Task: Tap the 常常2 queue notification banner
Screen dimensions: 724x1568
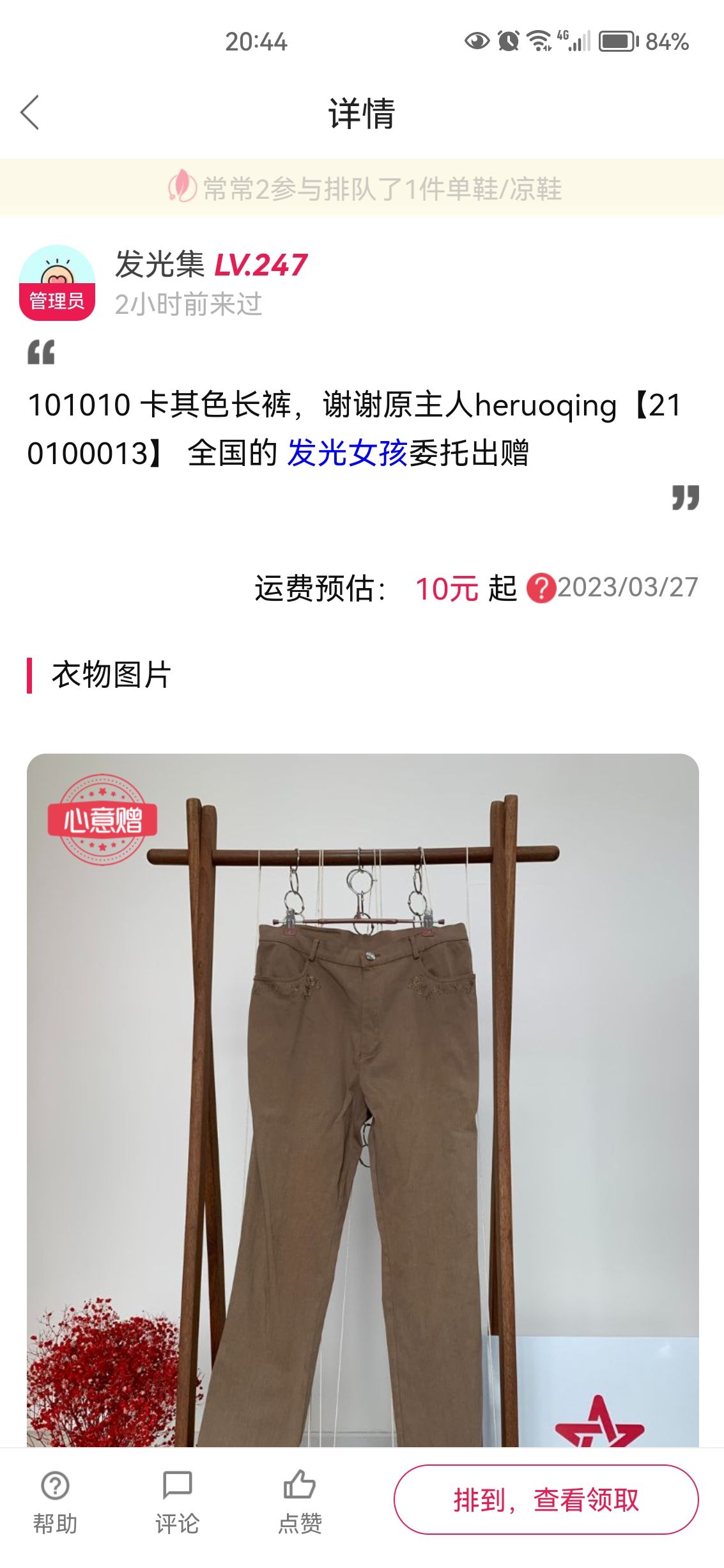Action: 362,188
